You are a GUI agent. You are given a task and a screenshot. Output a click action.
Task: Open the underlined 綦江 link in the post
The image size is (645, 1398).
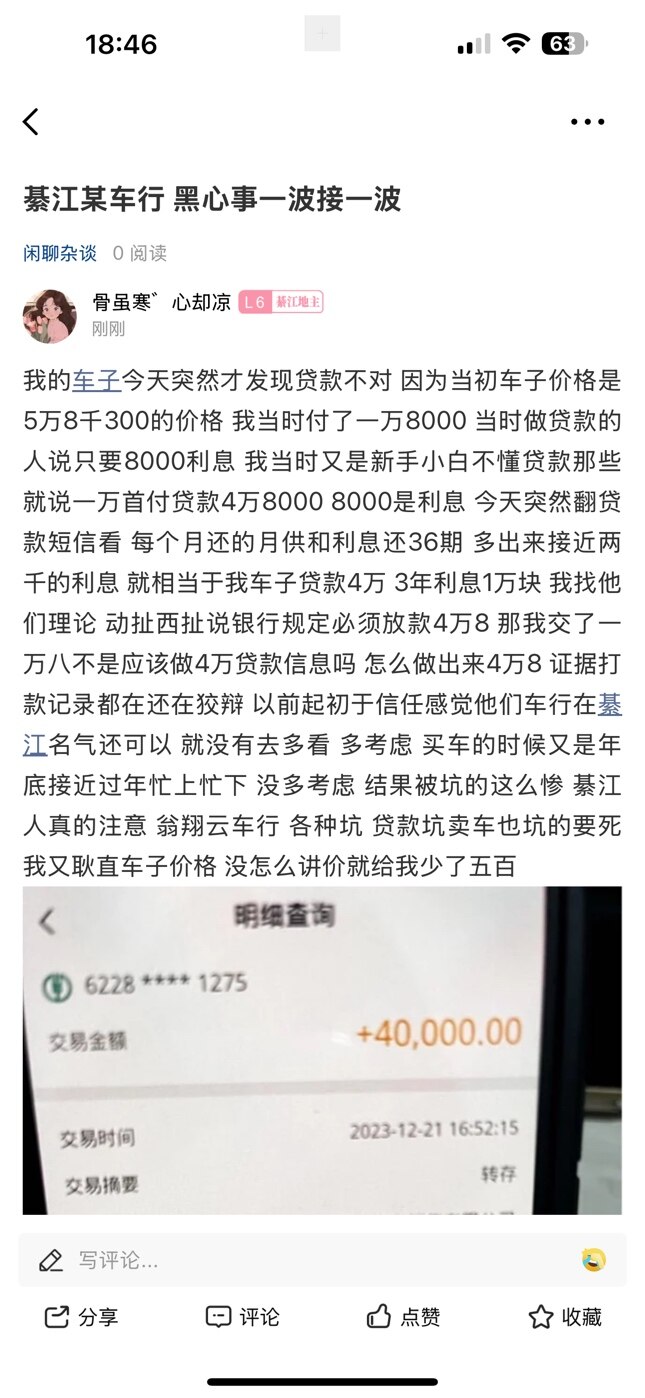coord(609,706)
